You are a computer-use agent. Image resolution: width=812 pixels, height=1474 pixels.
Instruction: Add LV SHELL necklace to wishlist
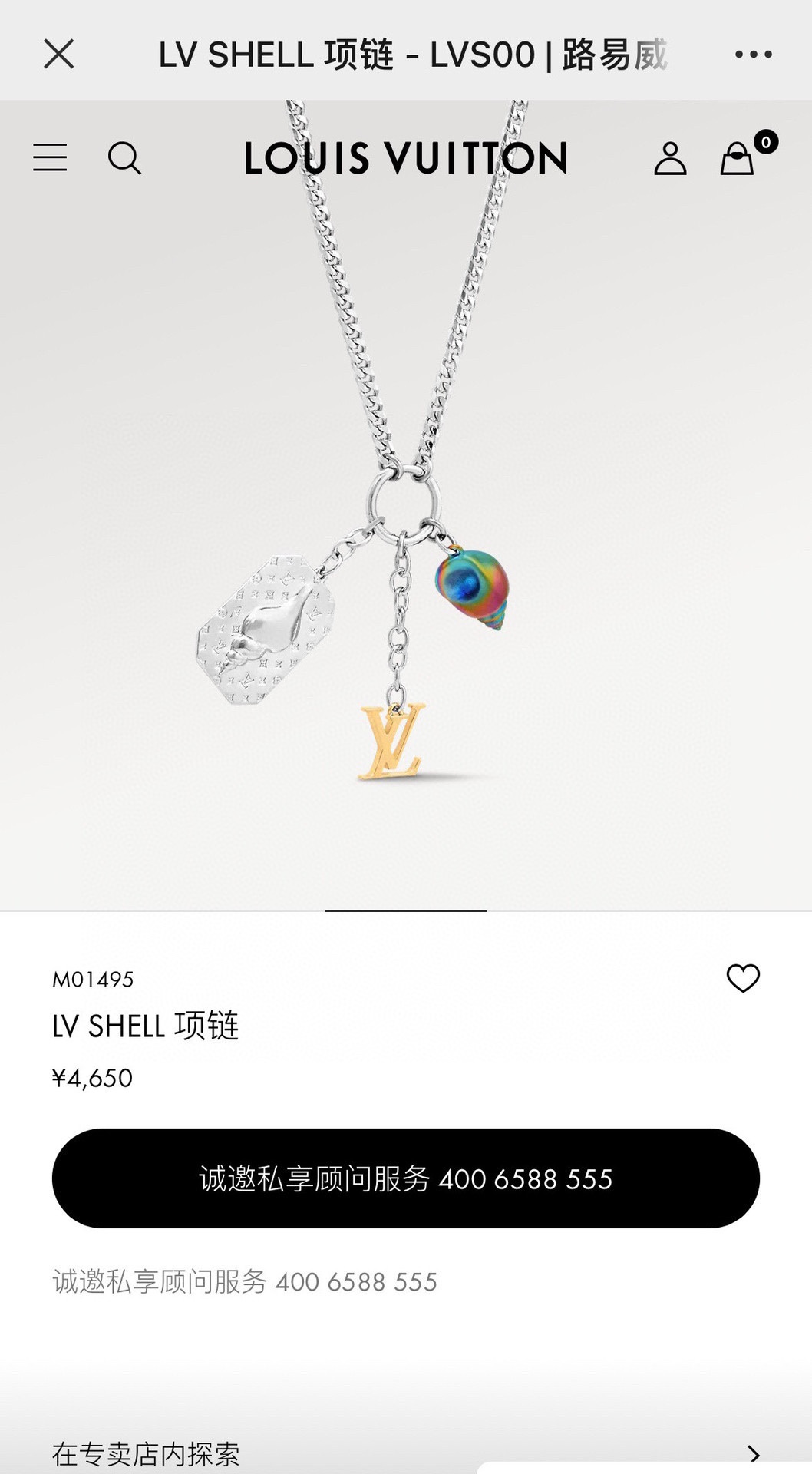coord(742,978)
